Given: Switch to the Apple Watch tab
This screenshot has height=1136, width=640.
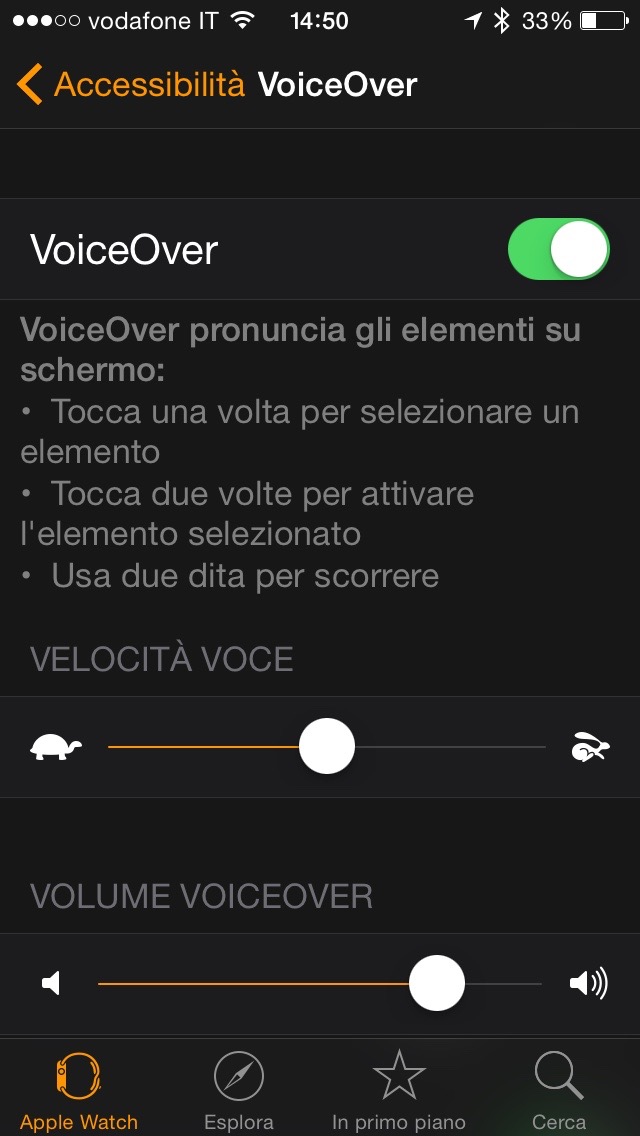Looking at the screenshot, I should pos(79,1091).
